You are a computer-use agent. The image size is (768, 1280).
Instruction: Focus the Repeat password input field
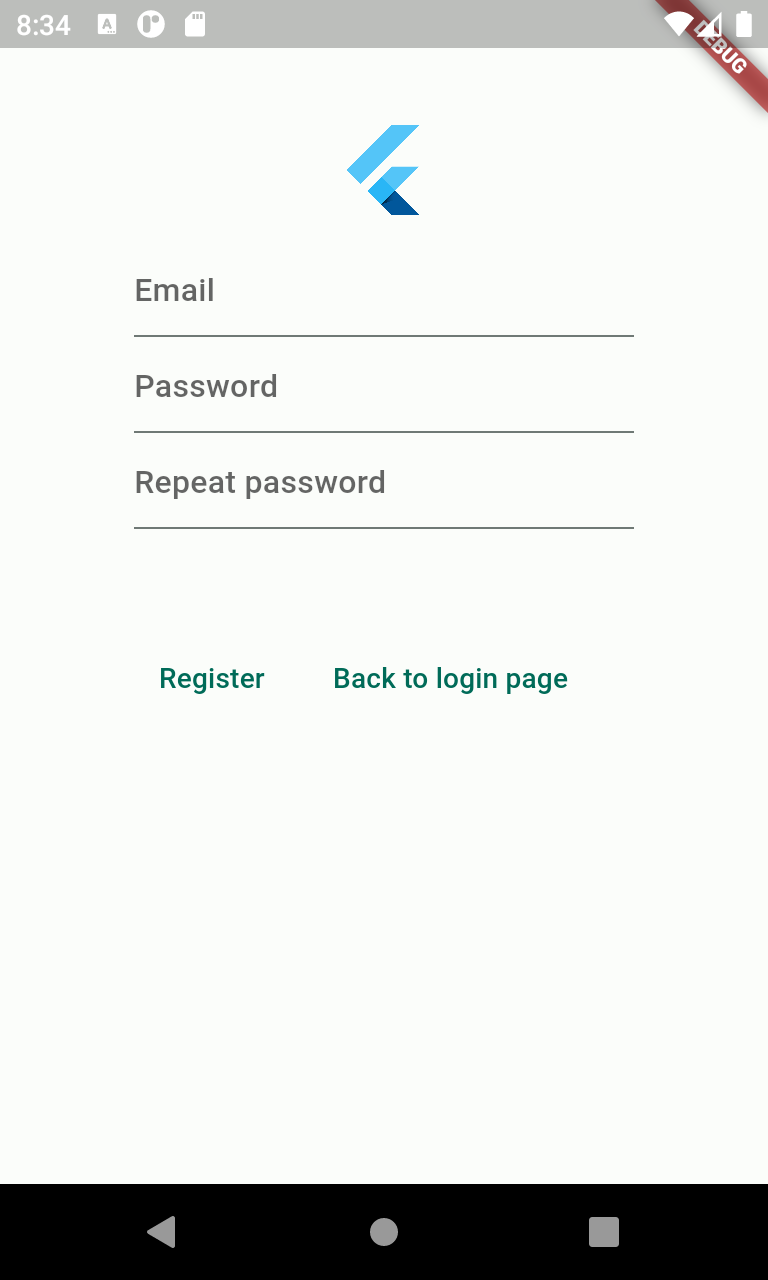pyautogui.click(x=384, y=484)
